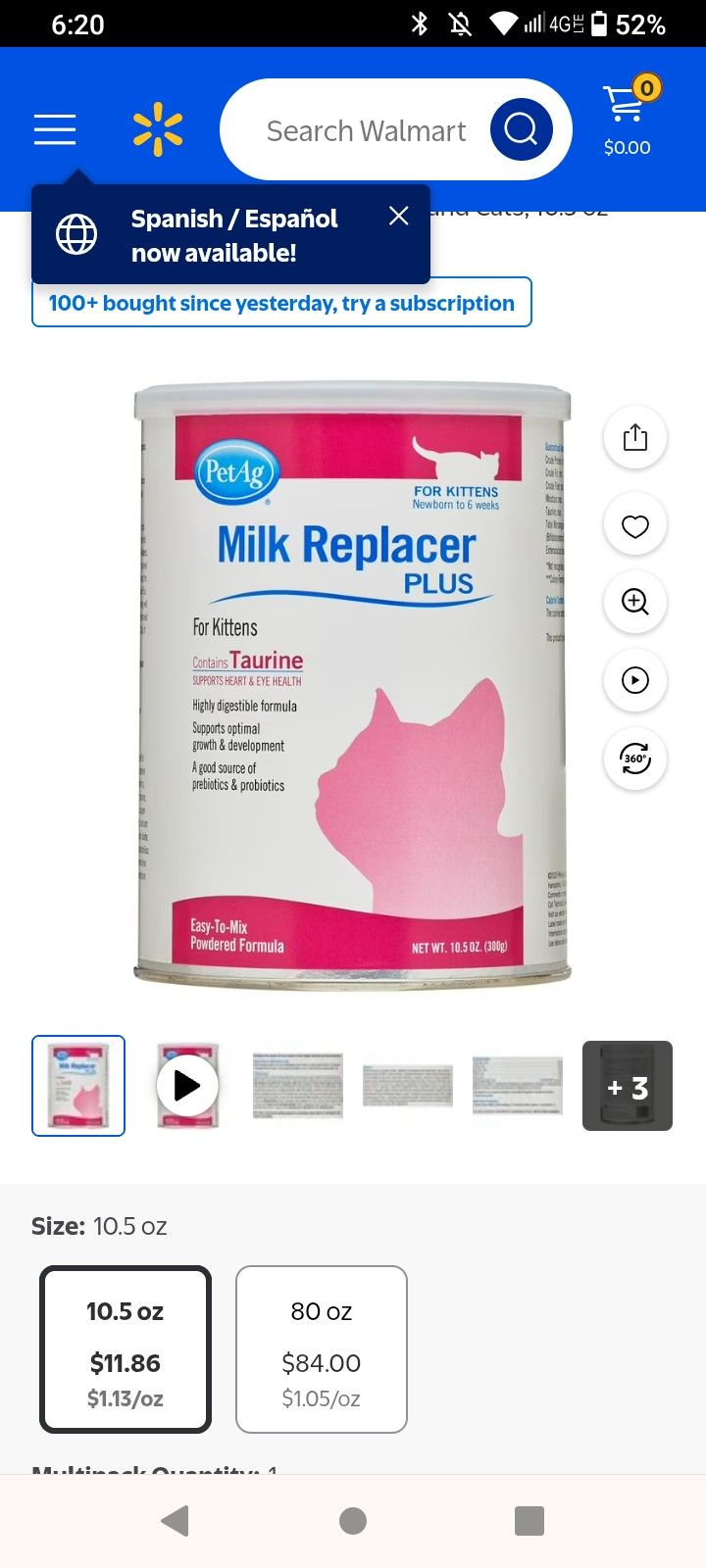Open the video thumbnail in gallery
This screenshot has height=1568, width=706.
(x=187, y=1086)
